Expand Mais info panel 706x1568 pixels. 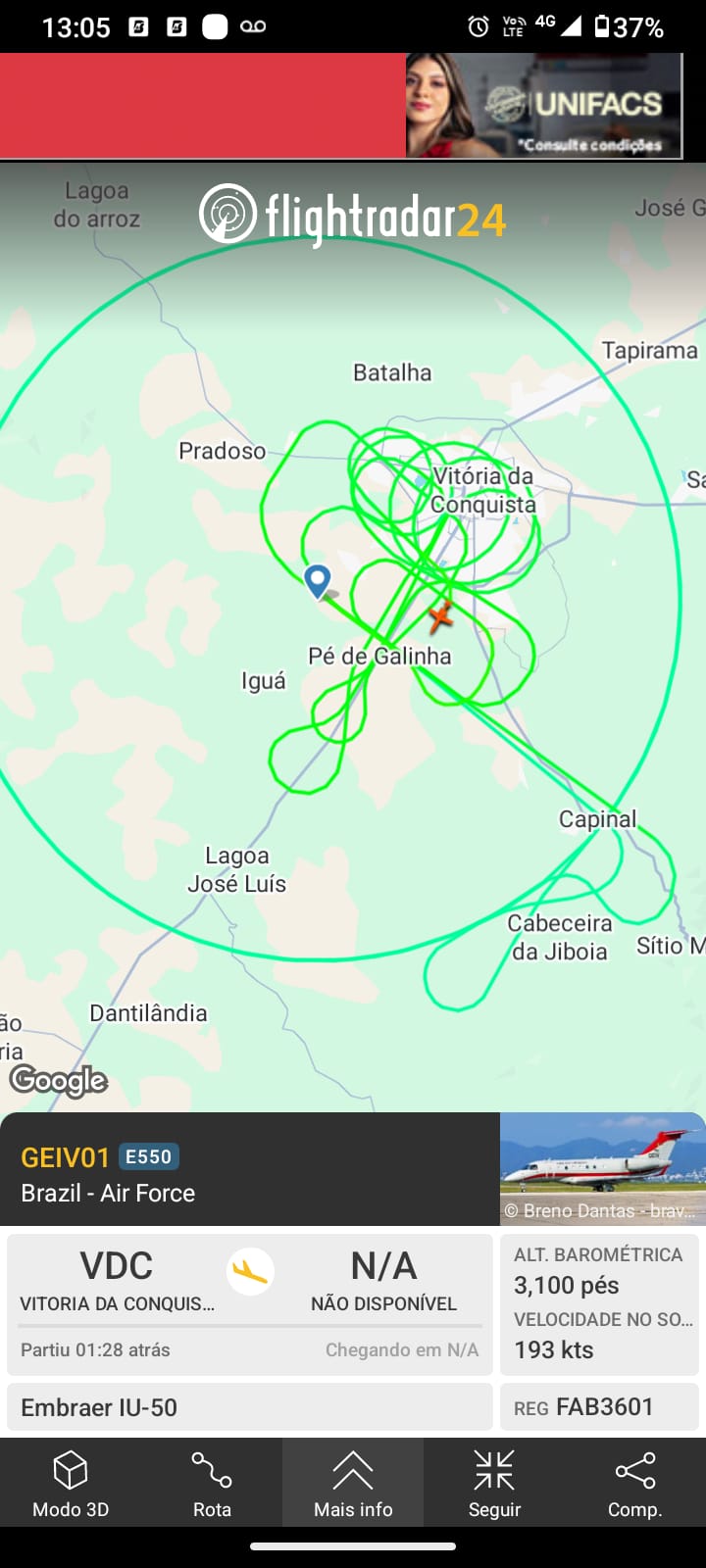coord(353,1483)
